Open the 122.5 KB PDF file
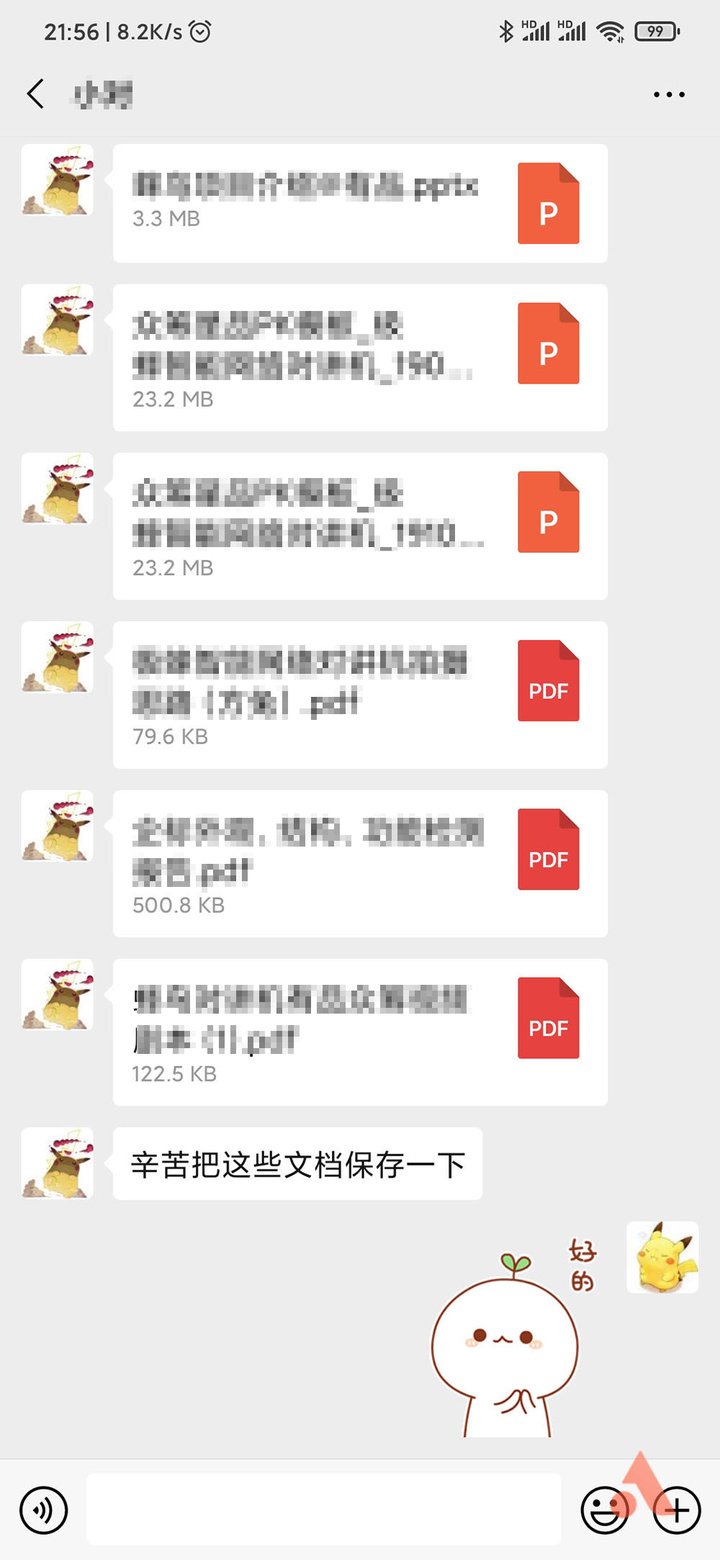This screenshot has height=1560, width=720. coord(360,1032)
